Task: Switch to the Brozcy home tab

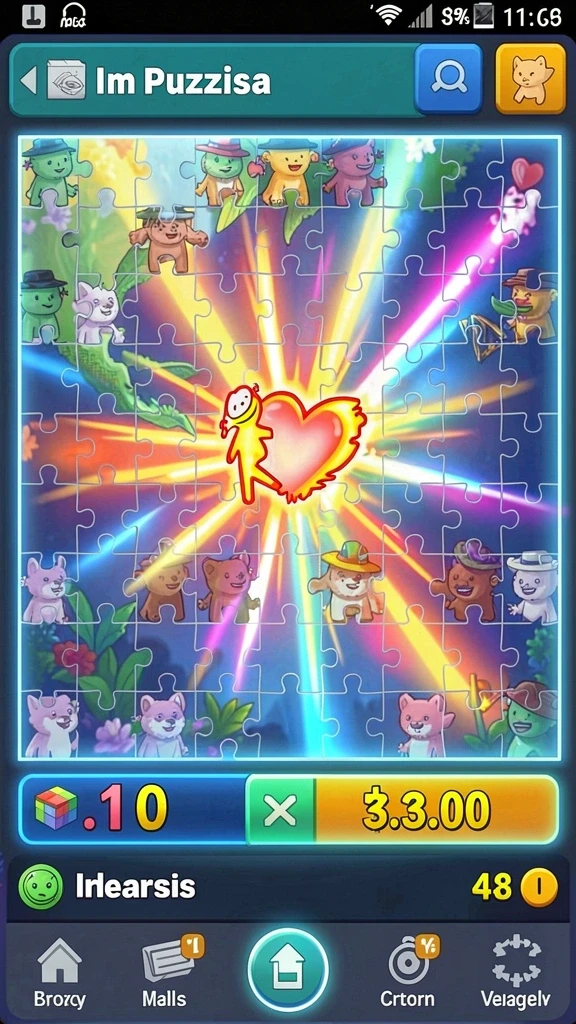Action: [x=59, y=972]
